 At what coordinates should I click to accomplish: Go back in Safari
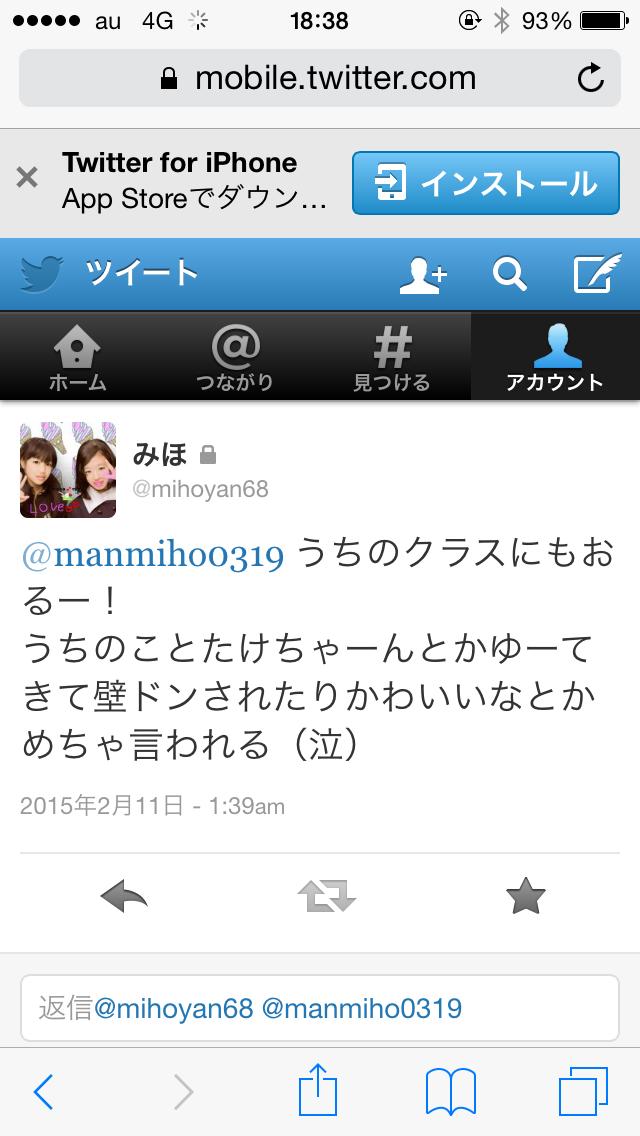(42, 1092)
